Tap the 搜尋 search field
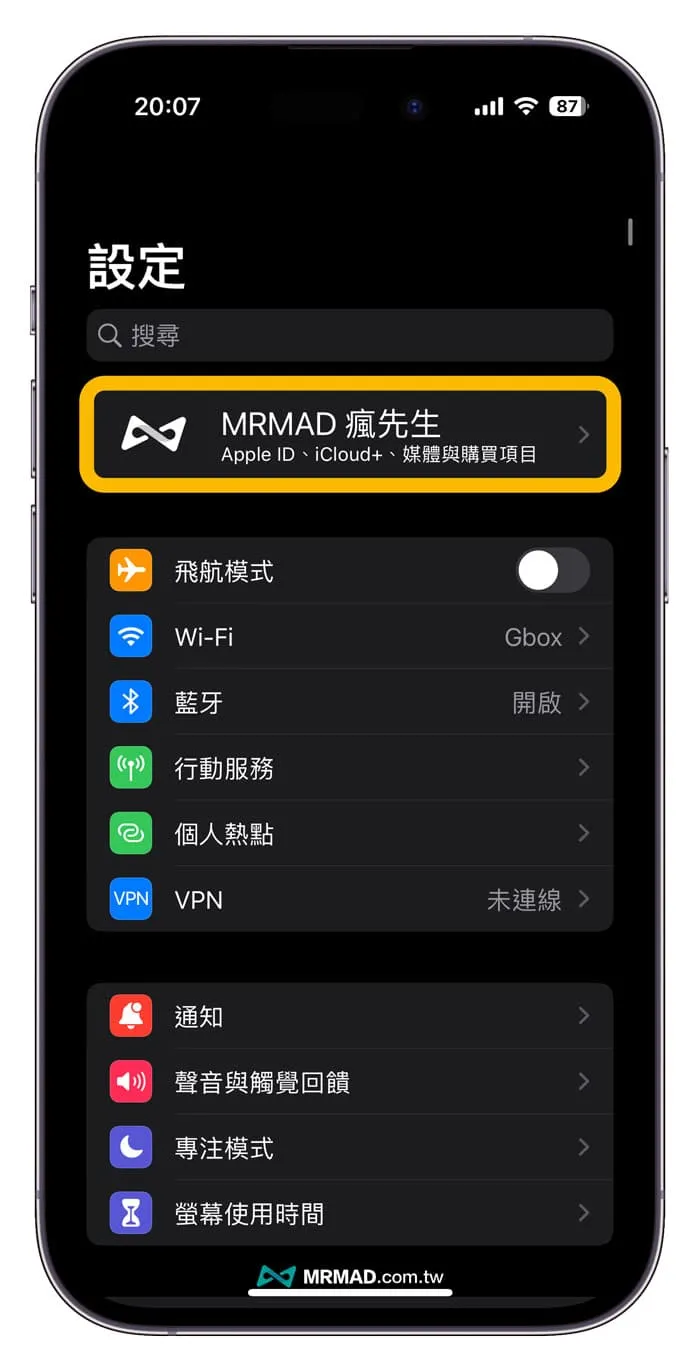The width and height of the screenshot is (700, 1371). [x=349, y=335]
